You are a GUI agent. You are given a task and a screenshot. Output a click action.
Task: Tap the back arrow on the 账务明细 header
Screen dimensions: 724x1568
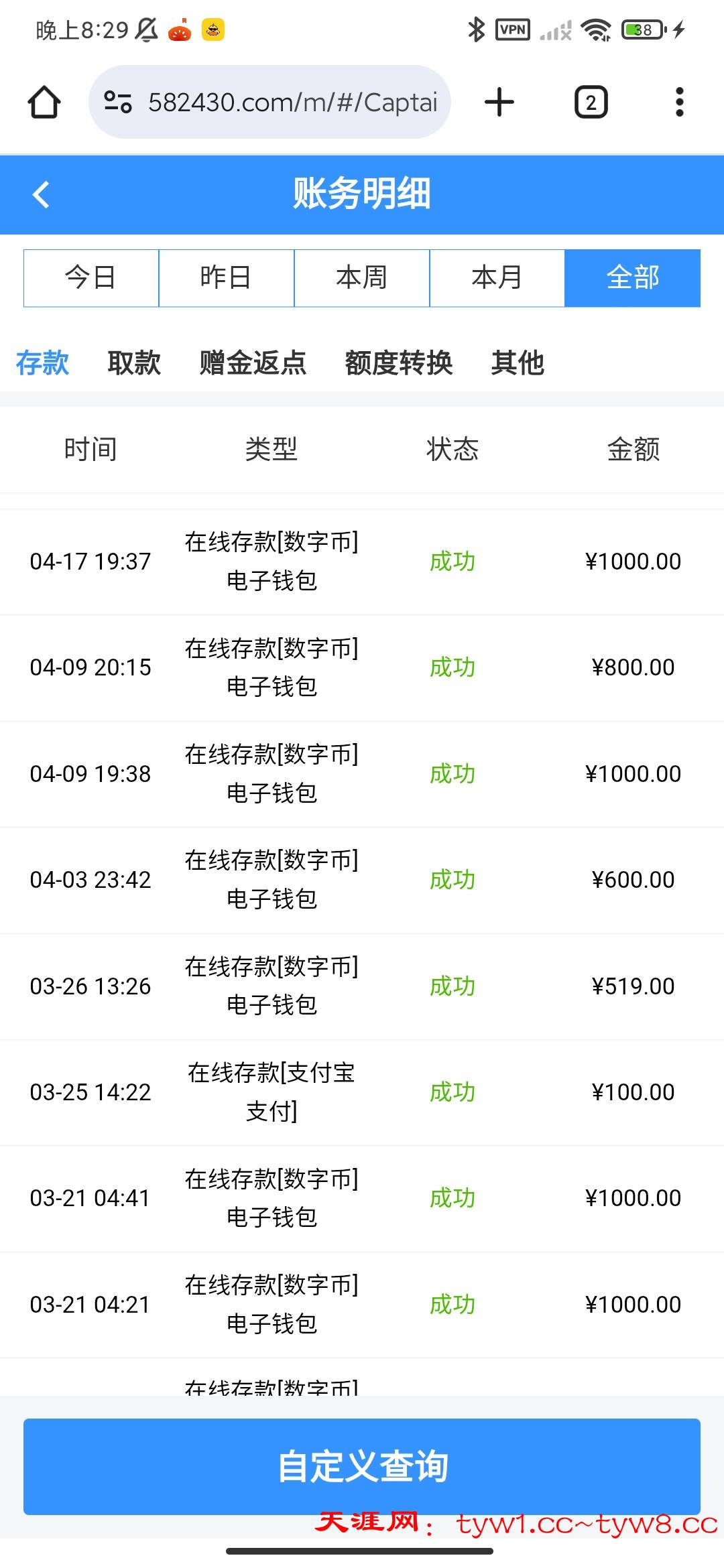pyautogui.click(x=40, y=195)
